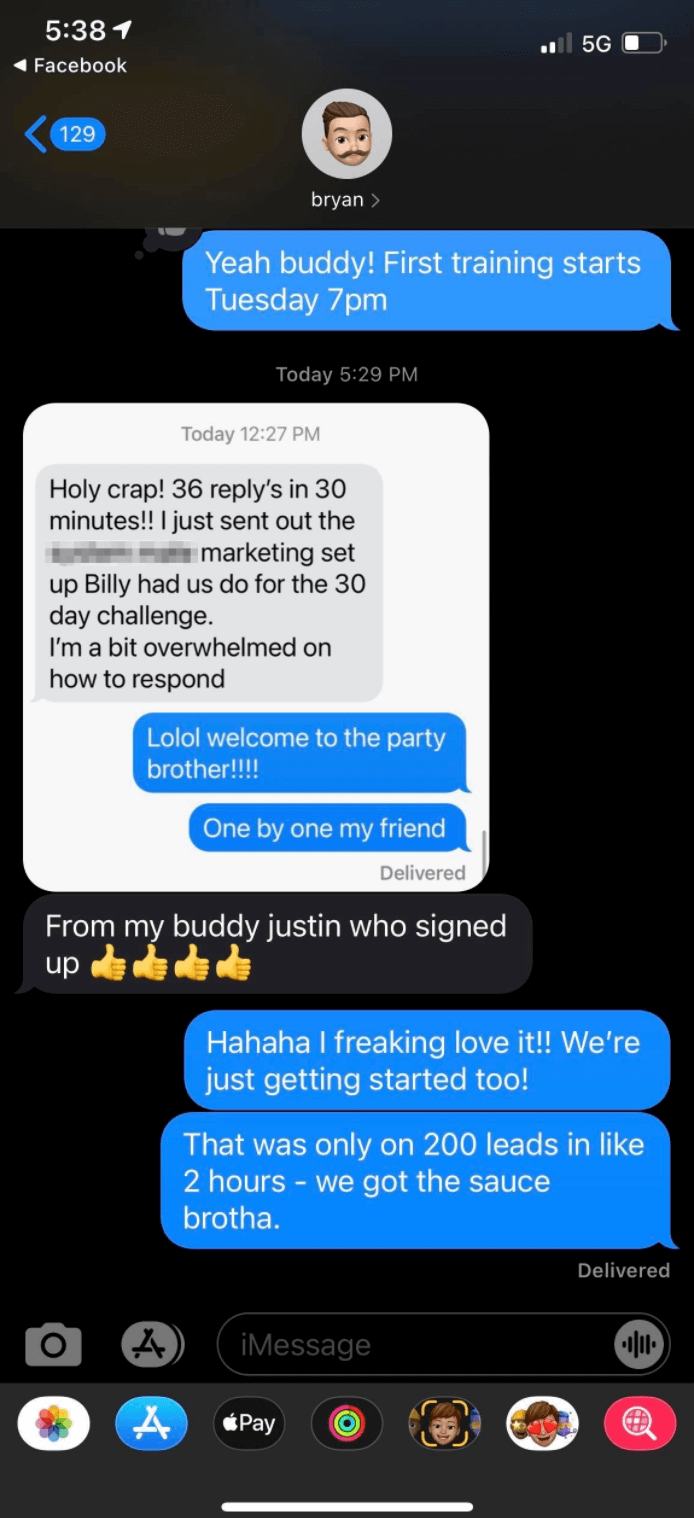Open the camera to attach a photo

[53, 1344]
